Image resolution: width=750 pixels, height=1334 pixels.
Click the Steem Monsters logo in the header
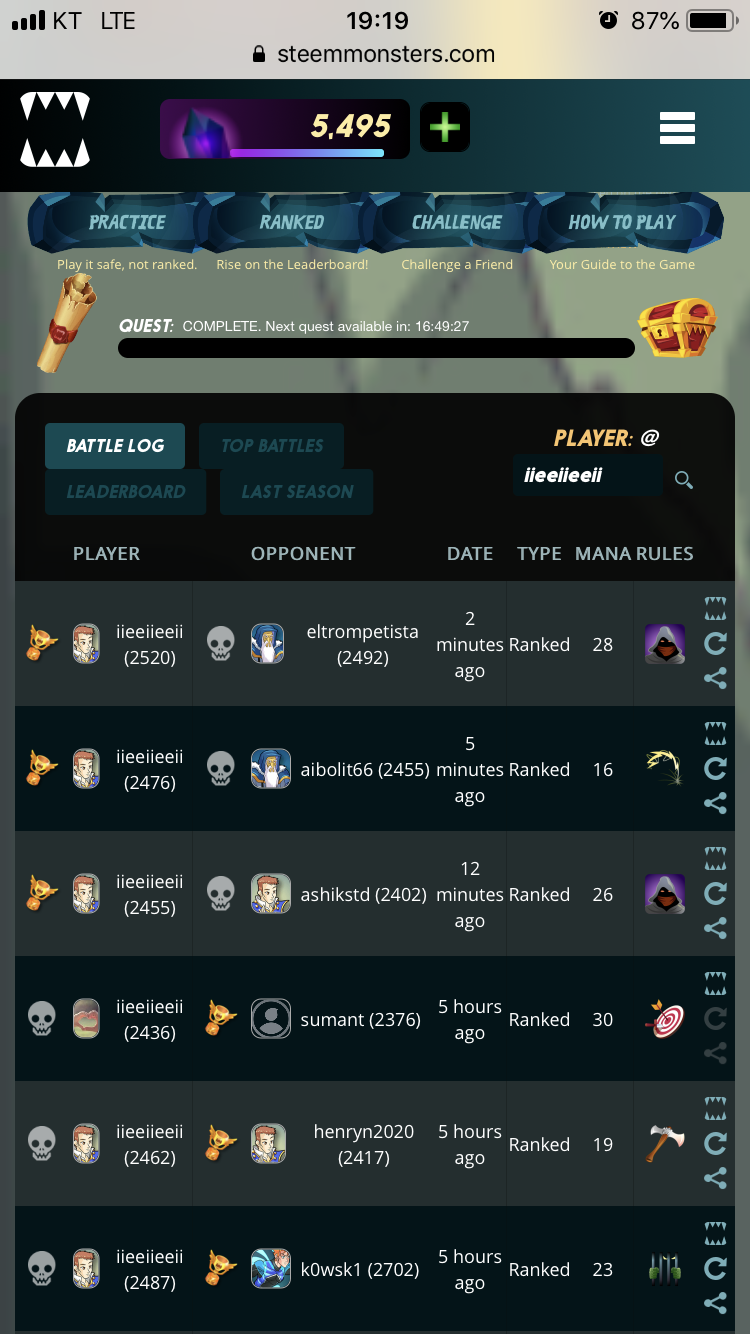pos(55,129)
